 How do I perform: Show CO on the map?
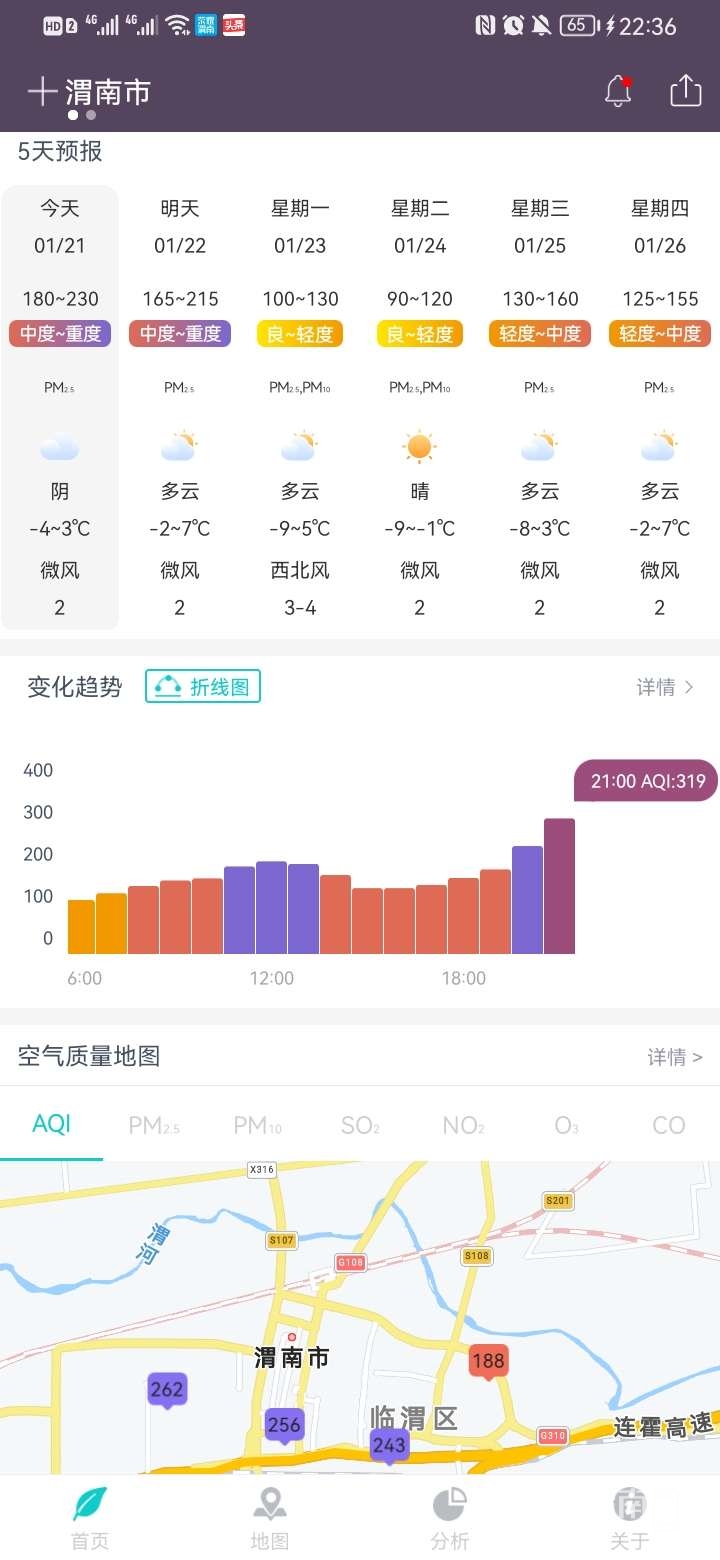(668, 1125)
